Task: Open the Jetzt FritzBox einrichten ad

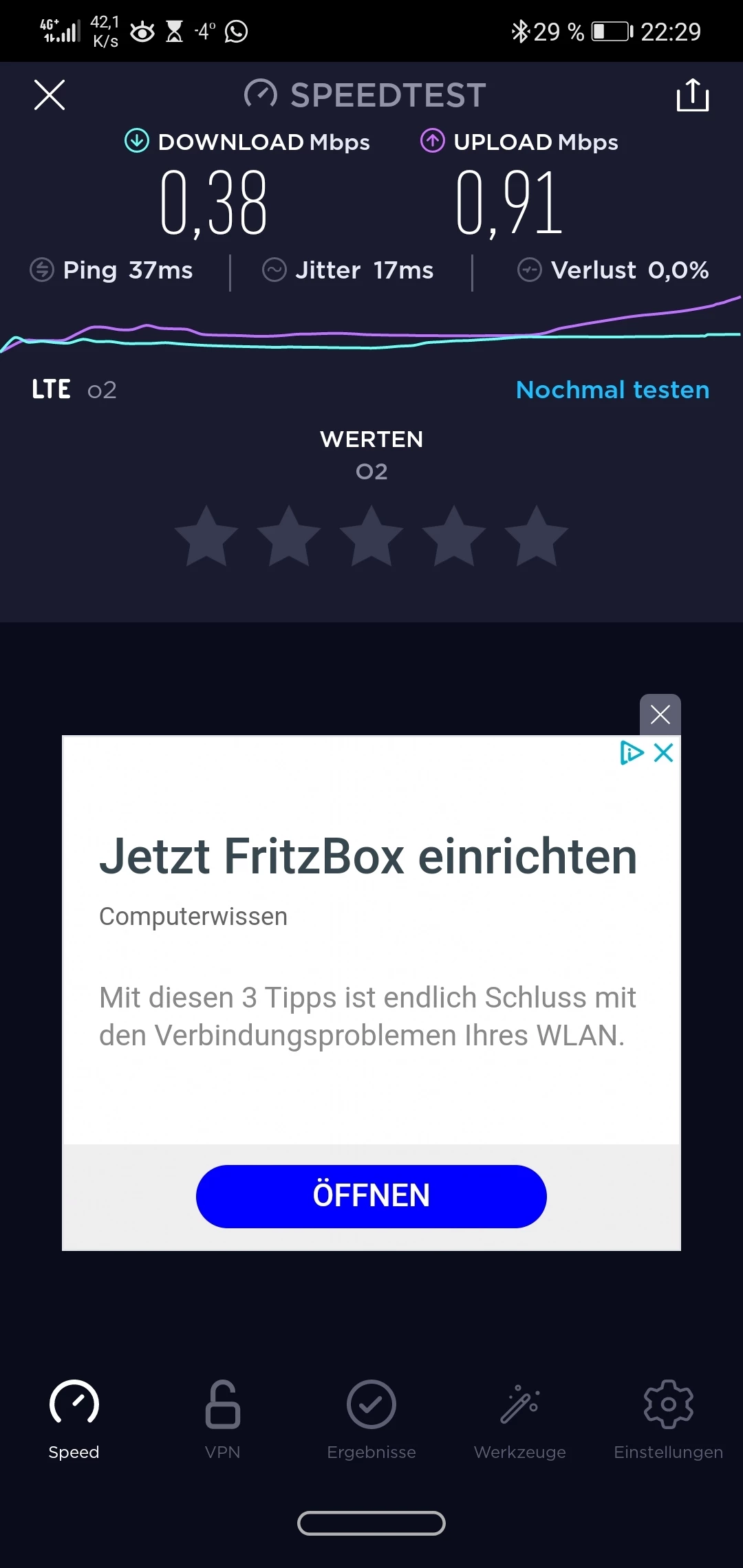Action: click(x=368, y=857)
